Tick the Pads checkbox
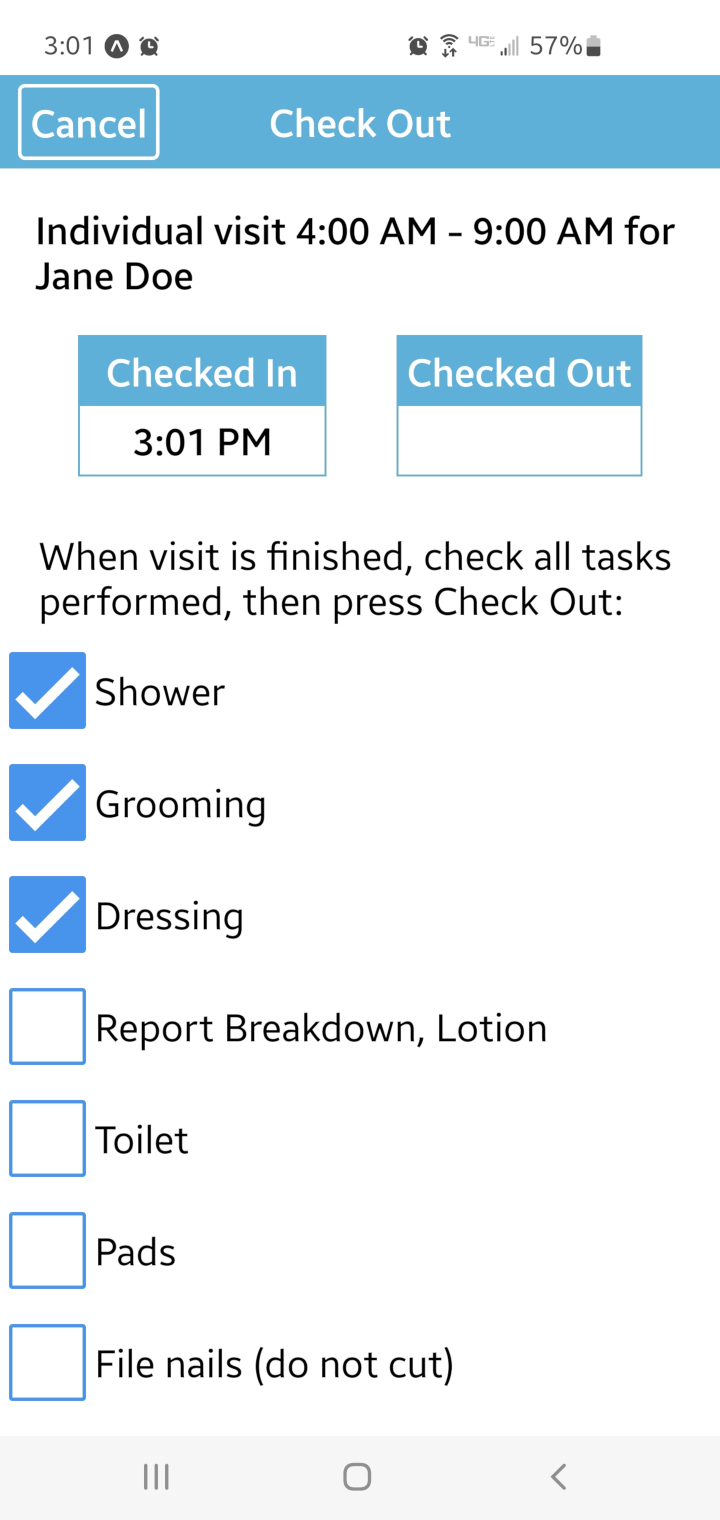Viewport: 720px width, 1520px height. [47, 1251]
